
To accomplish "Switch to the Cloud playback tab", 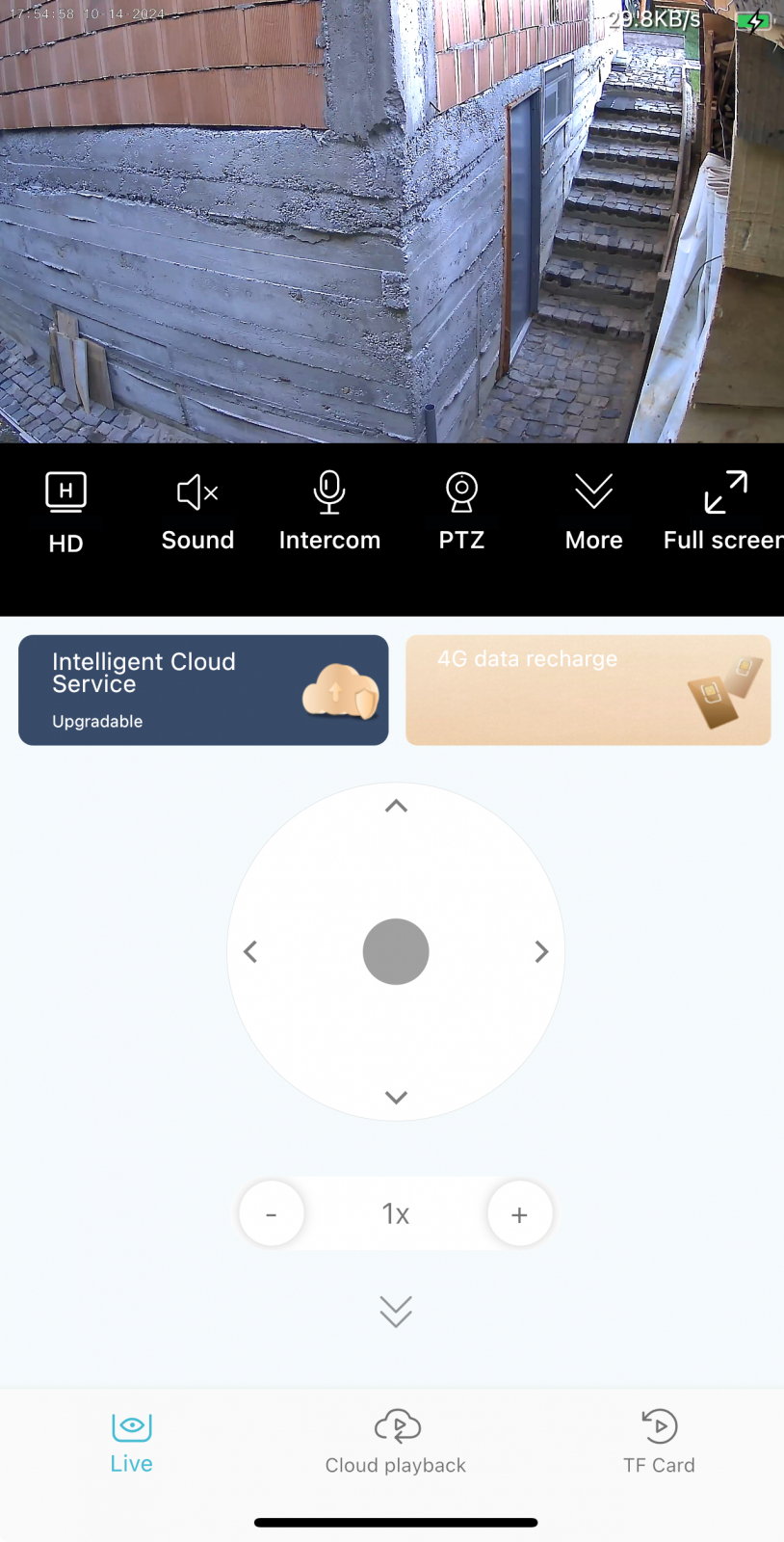I will (x=396, y=1443).
